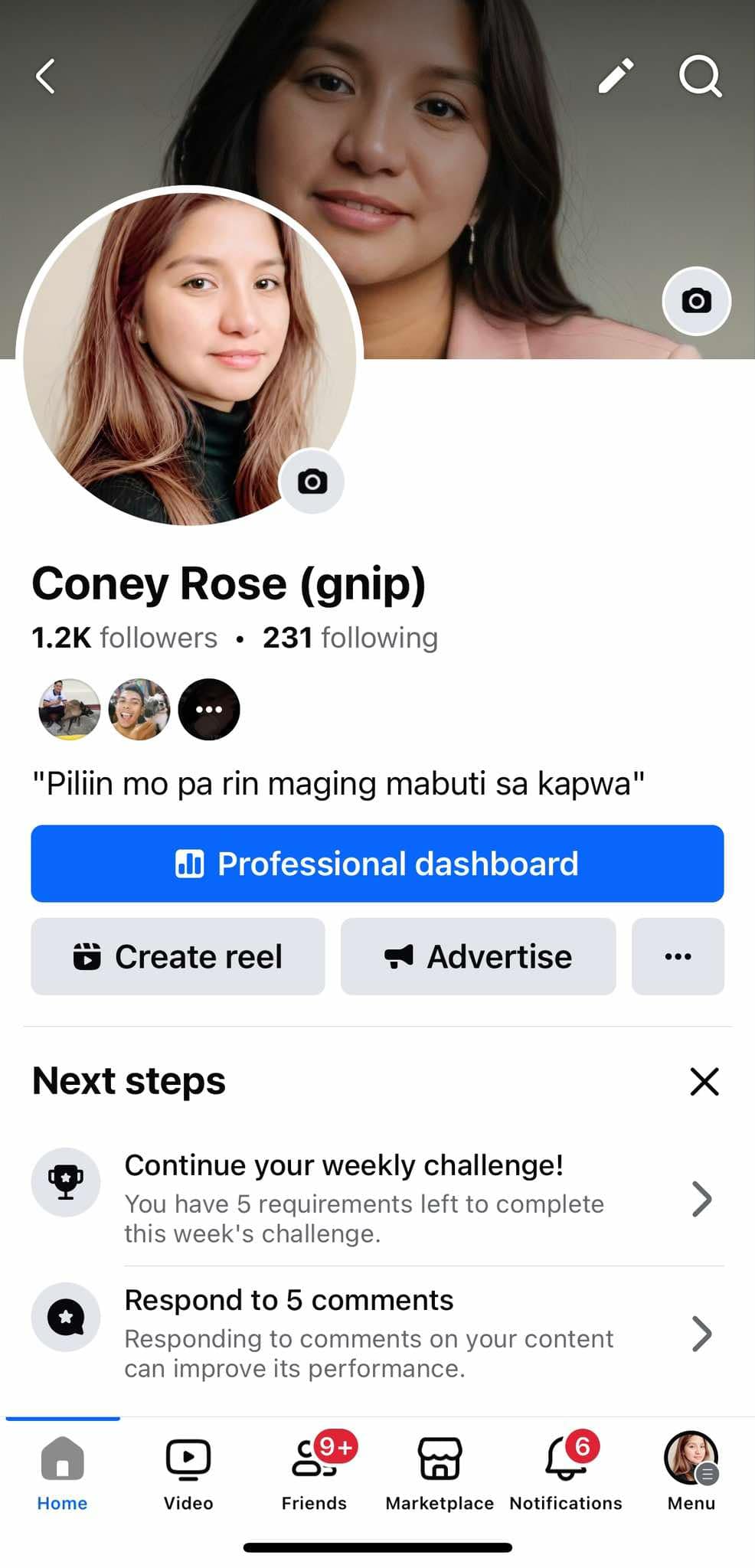Switch to the Home tab
755x1568 pixels.
pos(62,1472)
